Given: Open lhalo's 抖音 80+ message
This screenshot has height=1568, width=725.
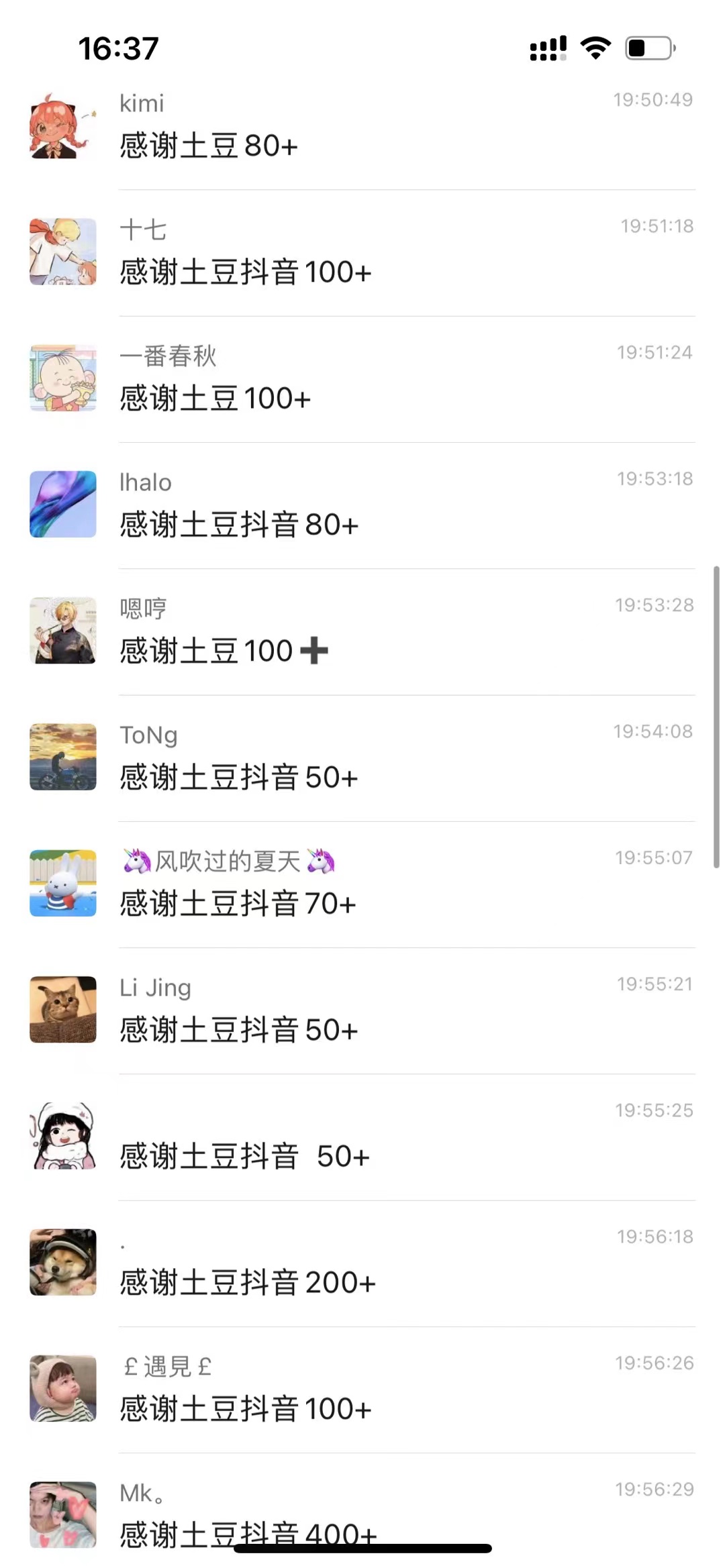Looking at the screenshot, I should 362,505.
